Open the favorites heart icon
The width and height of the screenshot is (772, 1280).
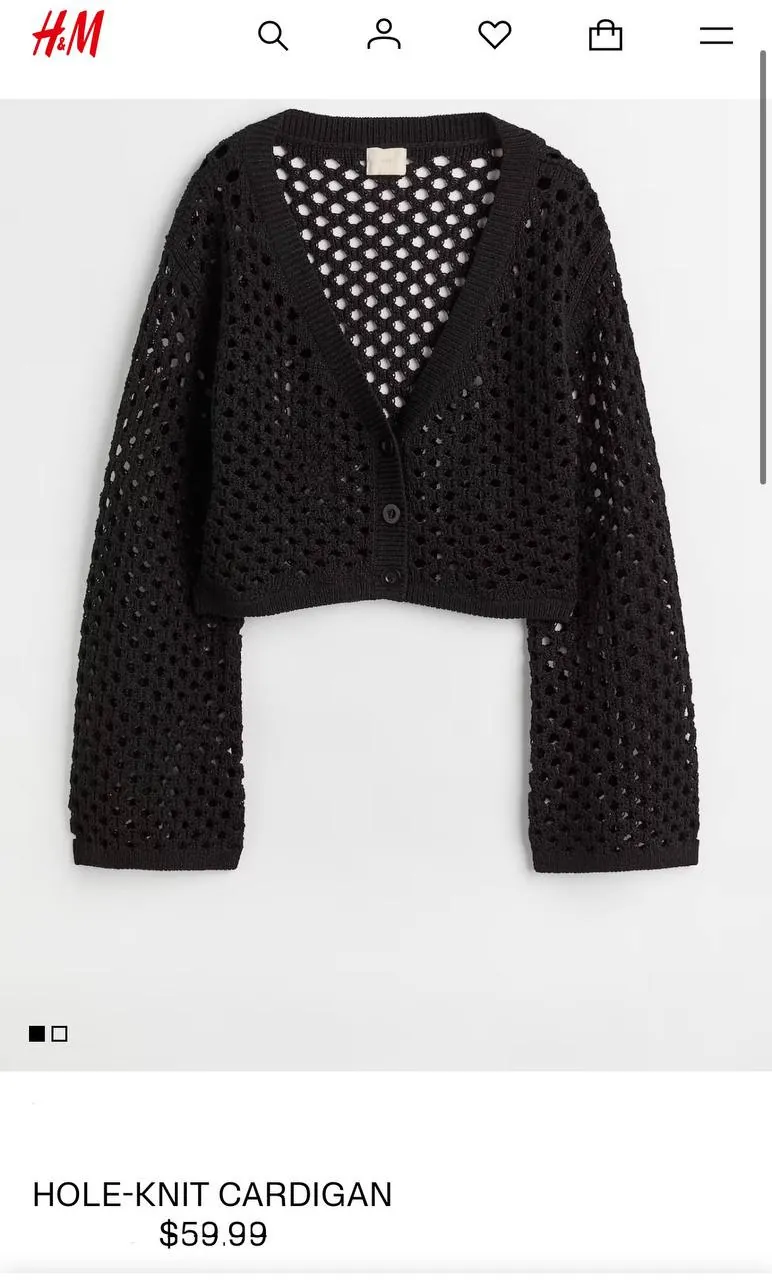(494, 36)
